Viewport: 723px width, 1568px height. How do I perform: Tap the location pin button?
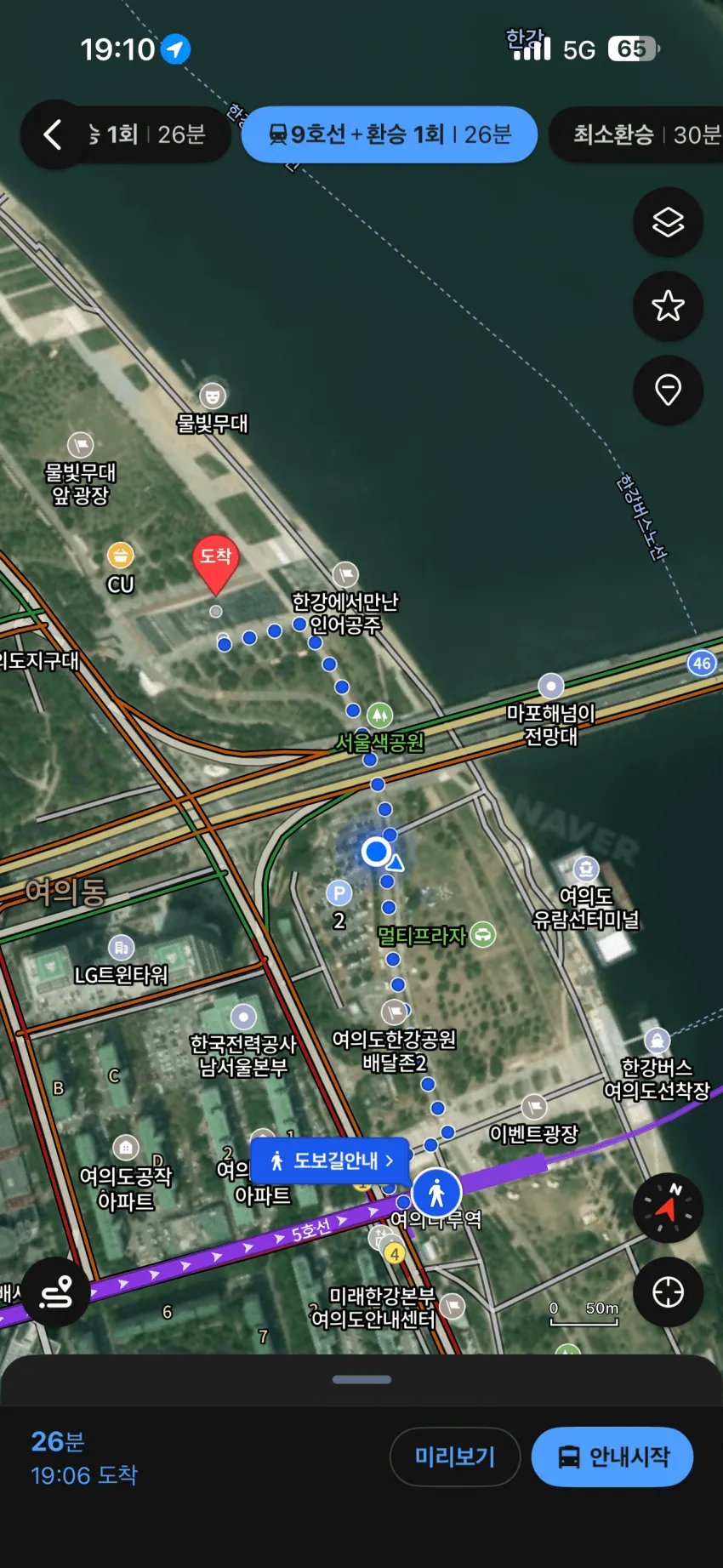(x=668, y=391)
